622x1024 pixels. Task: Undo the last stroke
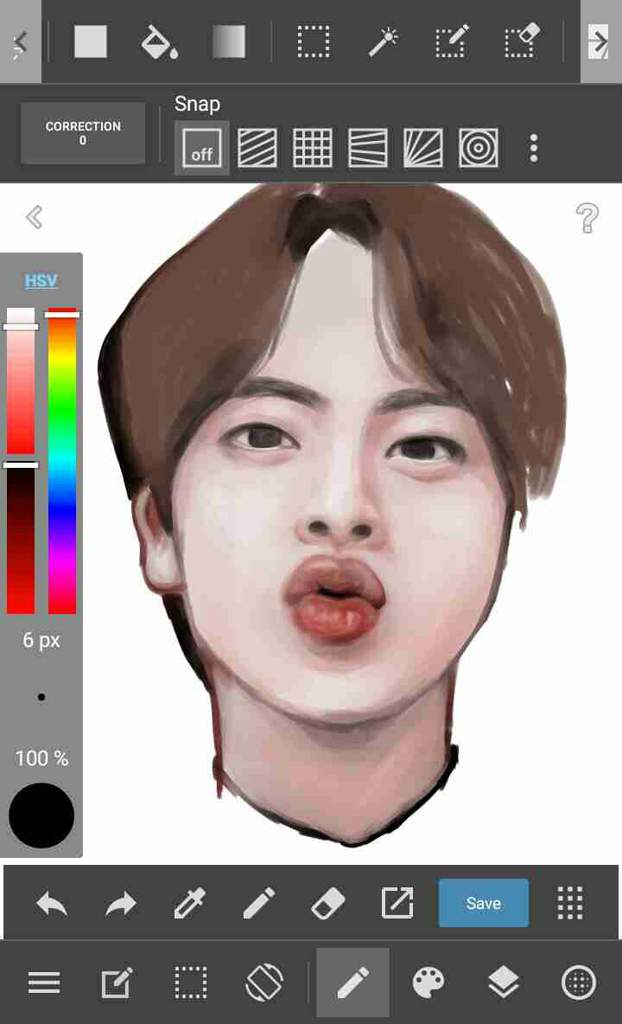click(x=52, y=904)
